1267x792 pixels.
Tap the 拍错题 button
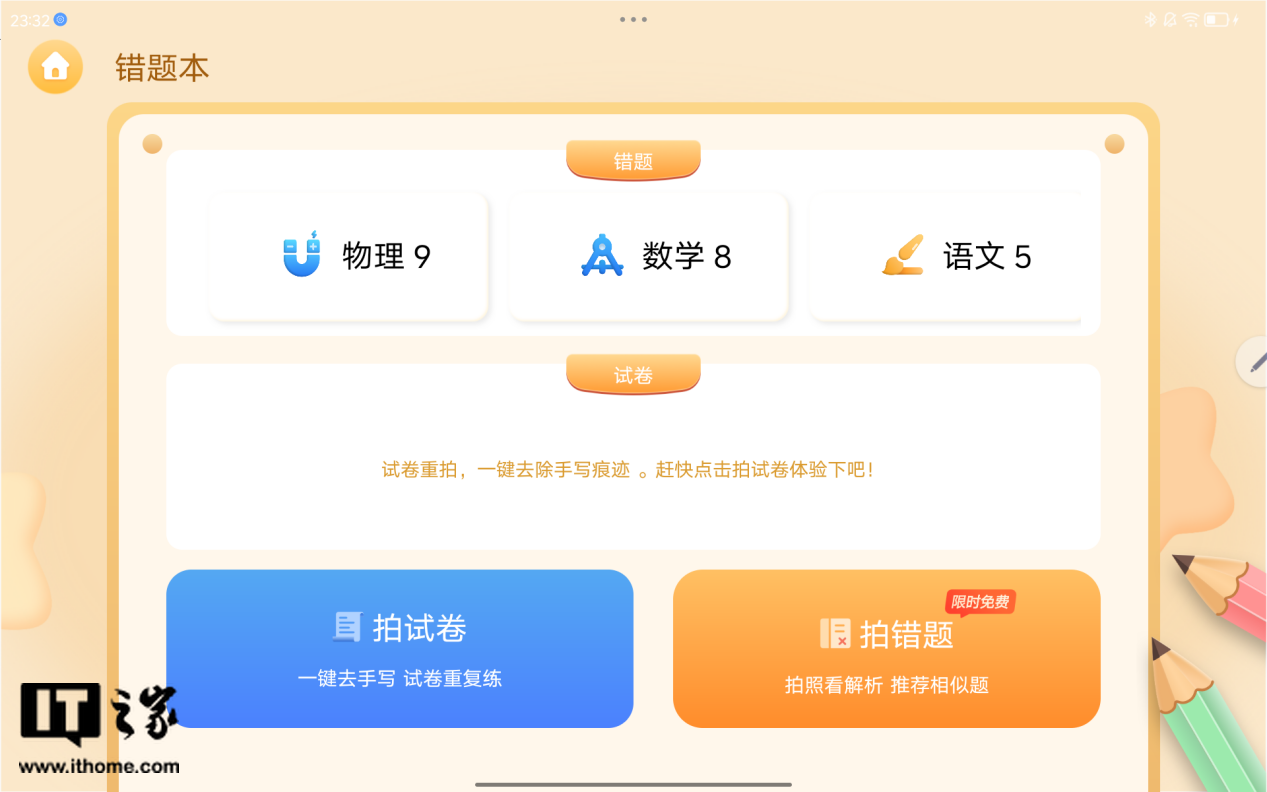point(886,648)
